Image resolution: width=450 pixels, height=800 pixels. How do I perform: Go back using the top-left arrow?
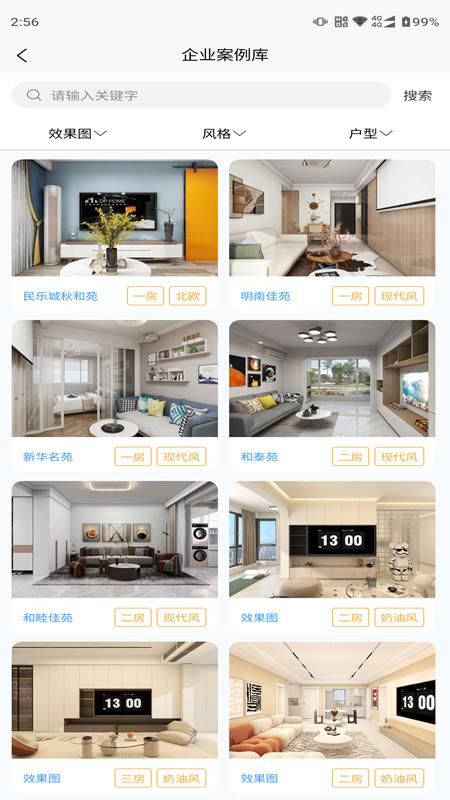pyautogui.click(x=22, y=55)
